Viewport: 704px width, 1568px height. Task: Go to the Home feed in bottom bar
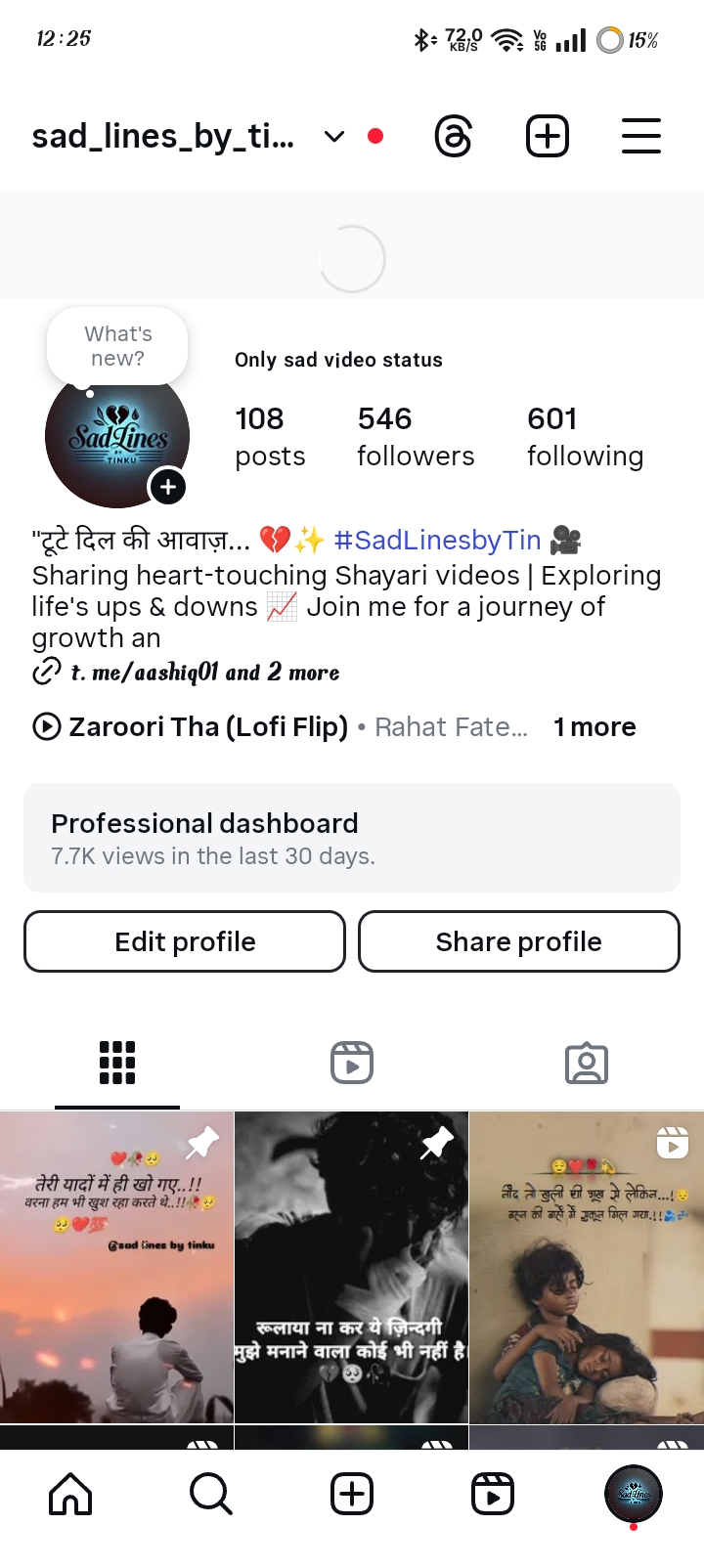pos(70,1494)
